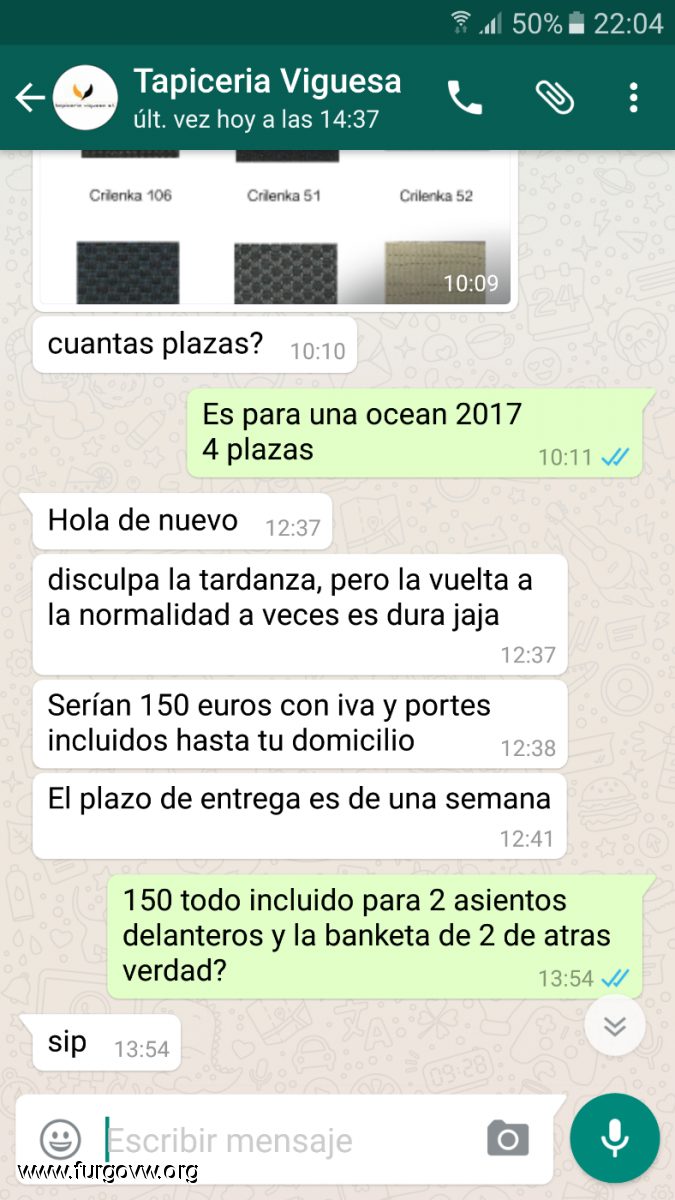Go back to the chat list
The width and height of the screenshot is (675, 1200).
click(30, 98)
